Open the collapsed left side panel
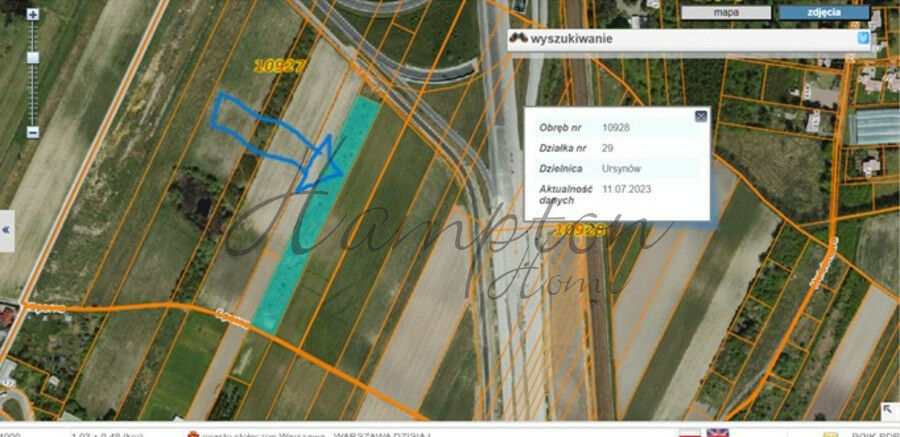This screenshot has width=900, height=437. point(6,229)
